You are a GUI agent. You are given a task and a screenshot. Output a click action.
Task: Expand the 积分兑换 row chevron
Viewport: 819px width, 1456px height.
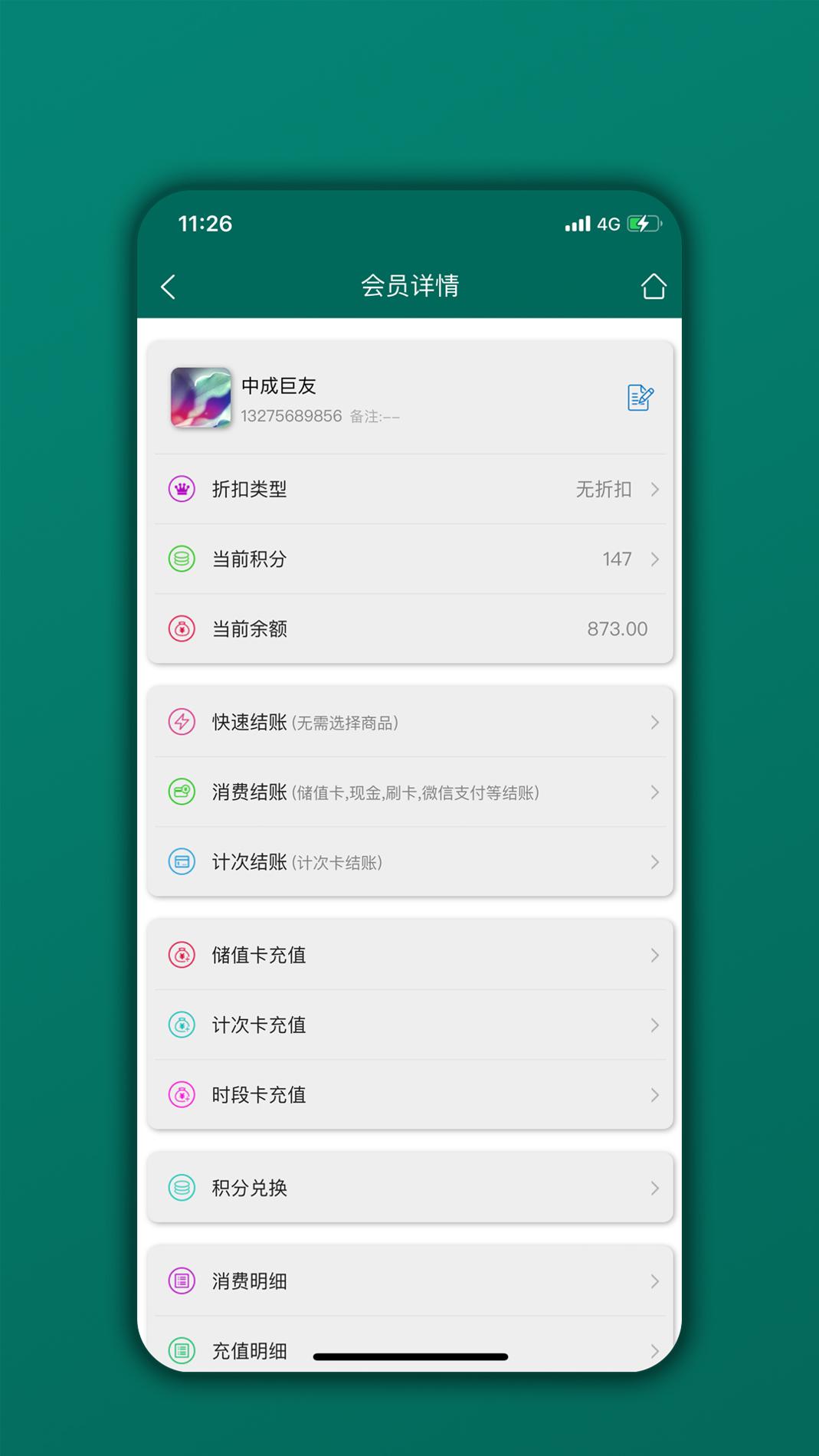(655, 1187)
